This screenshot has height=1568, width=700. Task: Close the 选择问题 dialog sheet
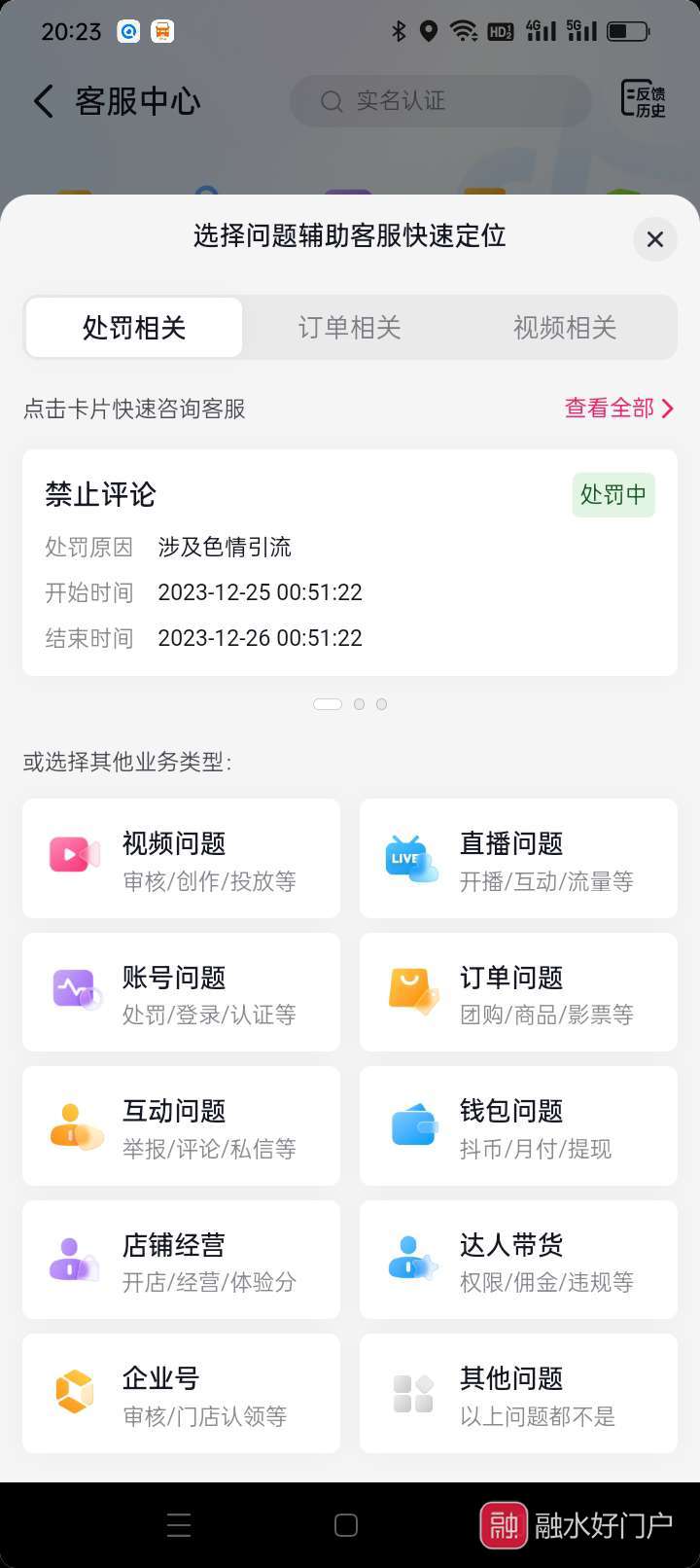coord(655,239)
